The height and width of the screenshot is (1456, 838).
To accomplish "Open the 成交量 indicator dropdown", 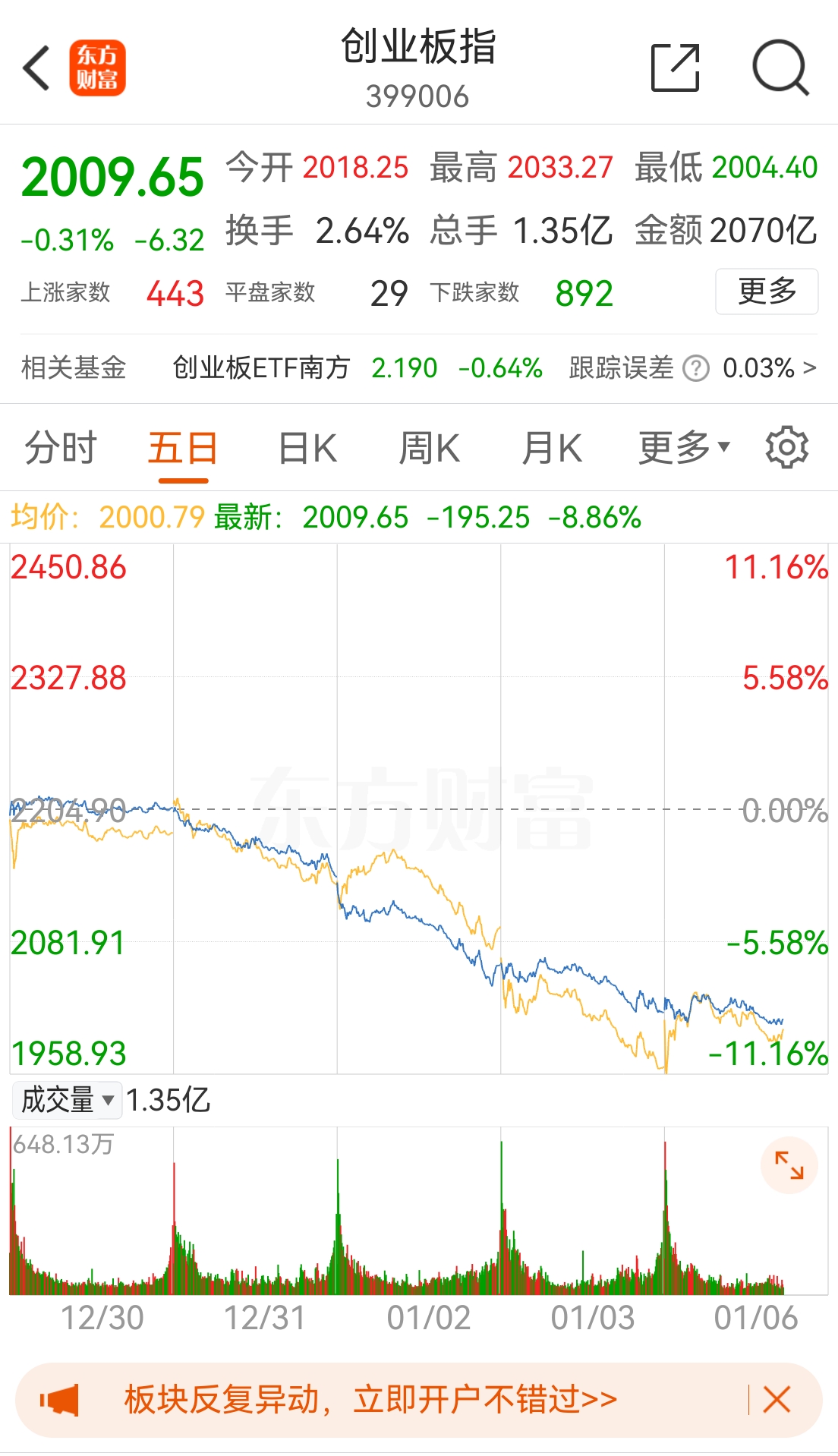I will [x=67, y=1100].
